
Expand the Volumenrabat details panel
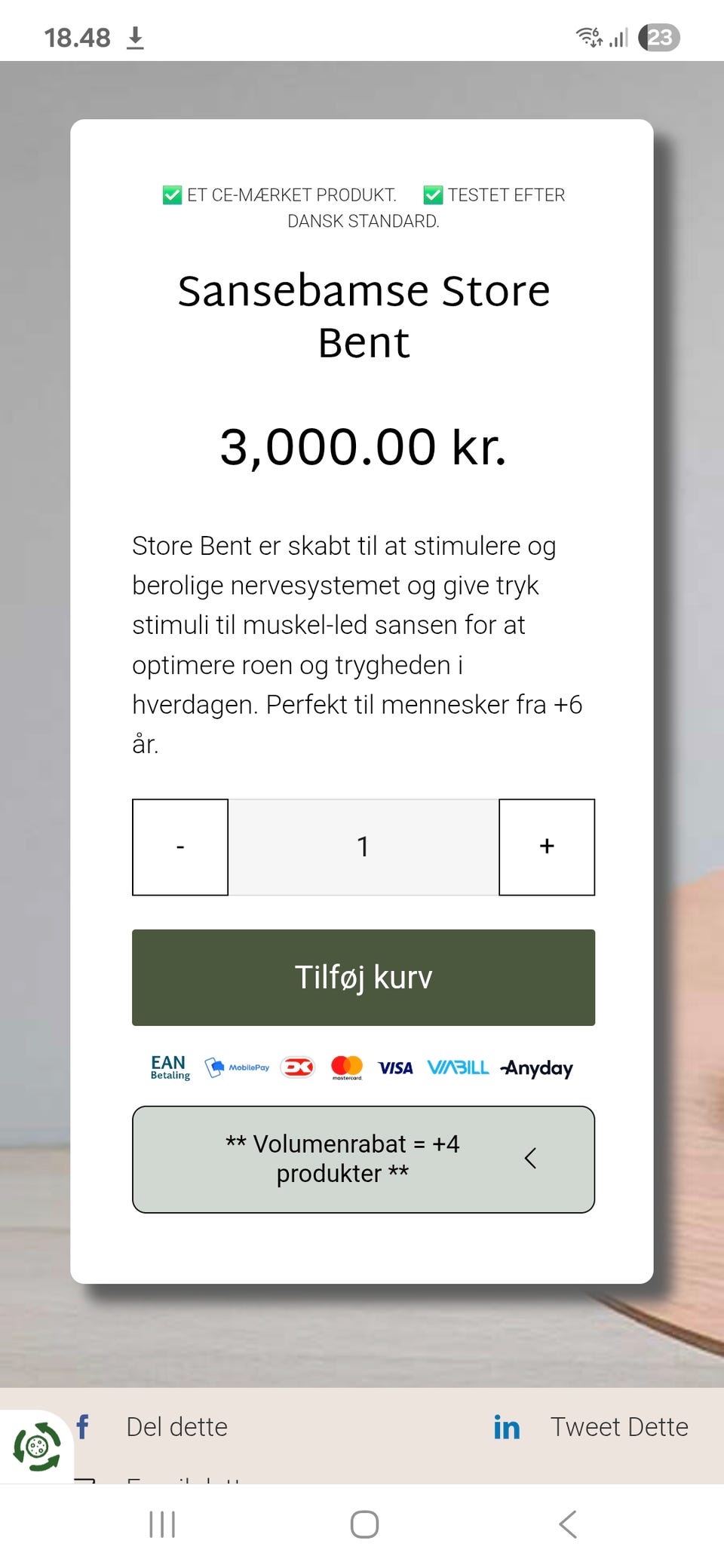(363, 1159)
